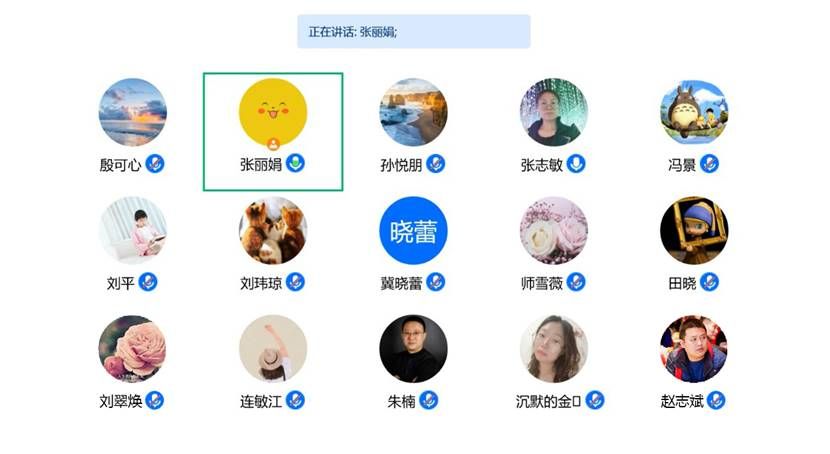Select 冯景's avatar
Image resolution: width=830 pixels, height=454 pixels.
694,112
